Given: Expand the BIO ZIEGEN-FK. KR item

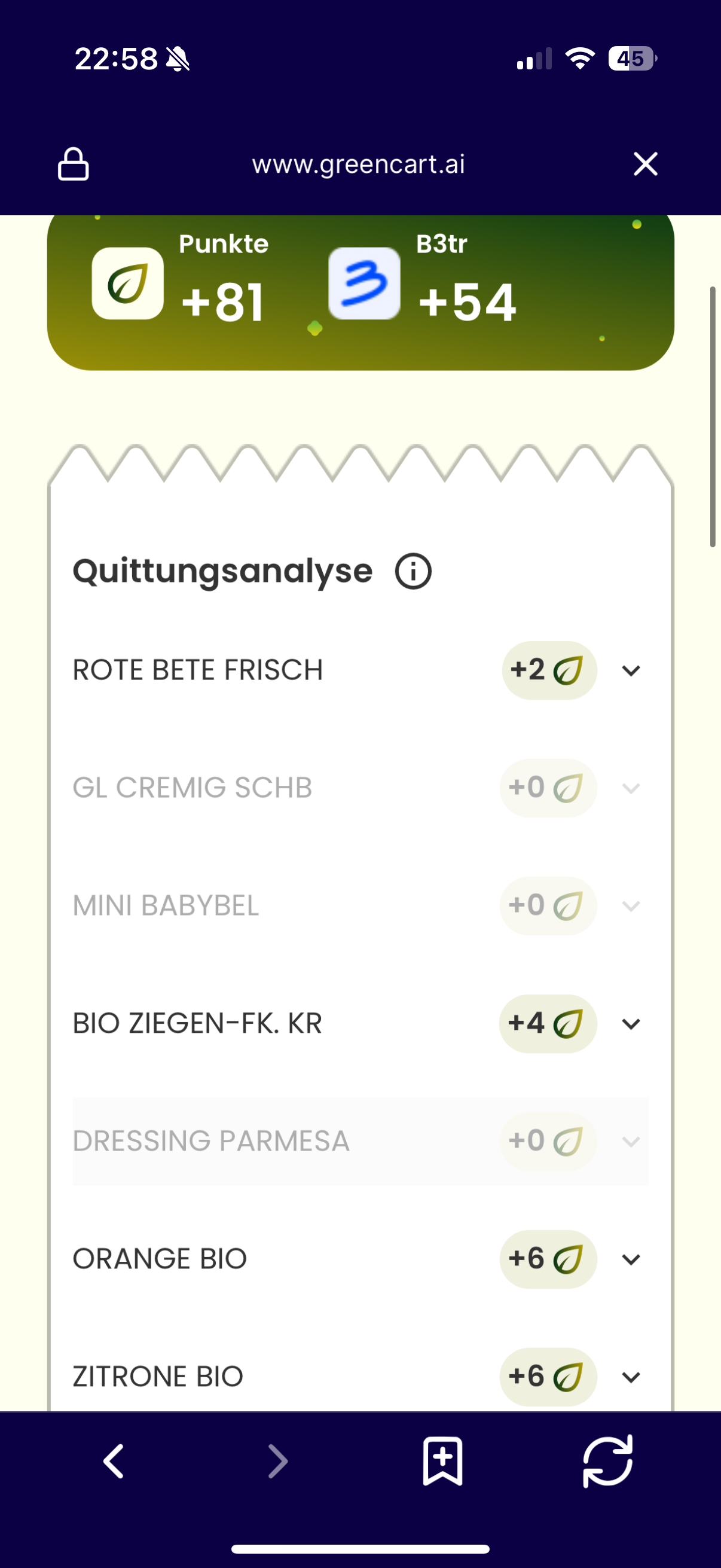Looking at the screenshot, I should pos(631,1024).
